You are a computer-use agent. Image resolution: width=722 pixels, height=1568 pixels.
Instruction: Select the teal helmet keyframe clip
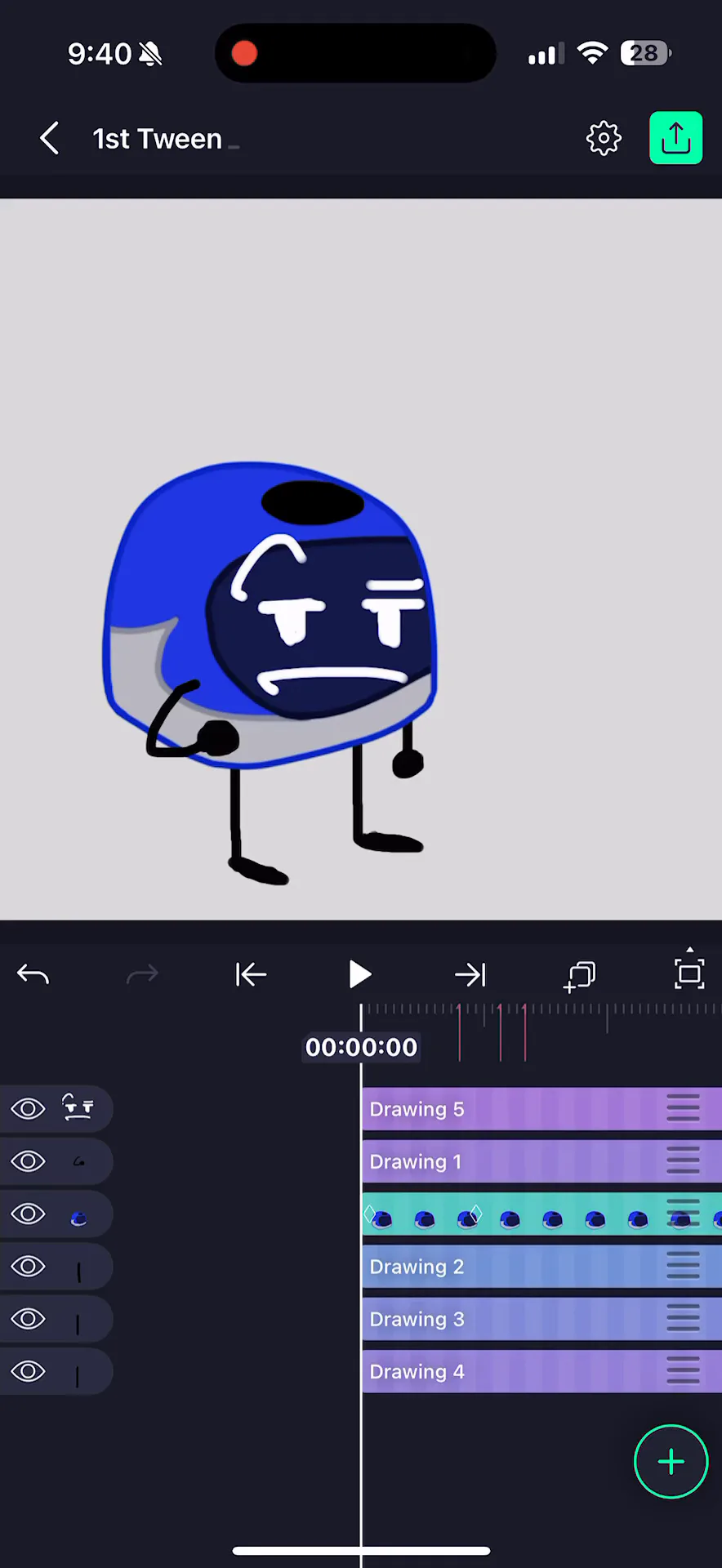[x=531, y=1214]
